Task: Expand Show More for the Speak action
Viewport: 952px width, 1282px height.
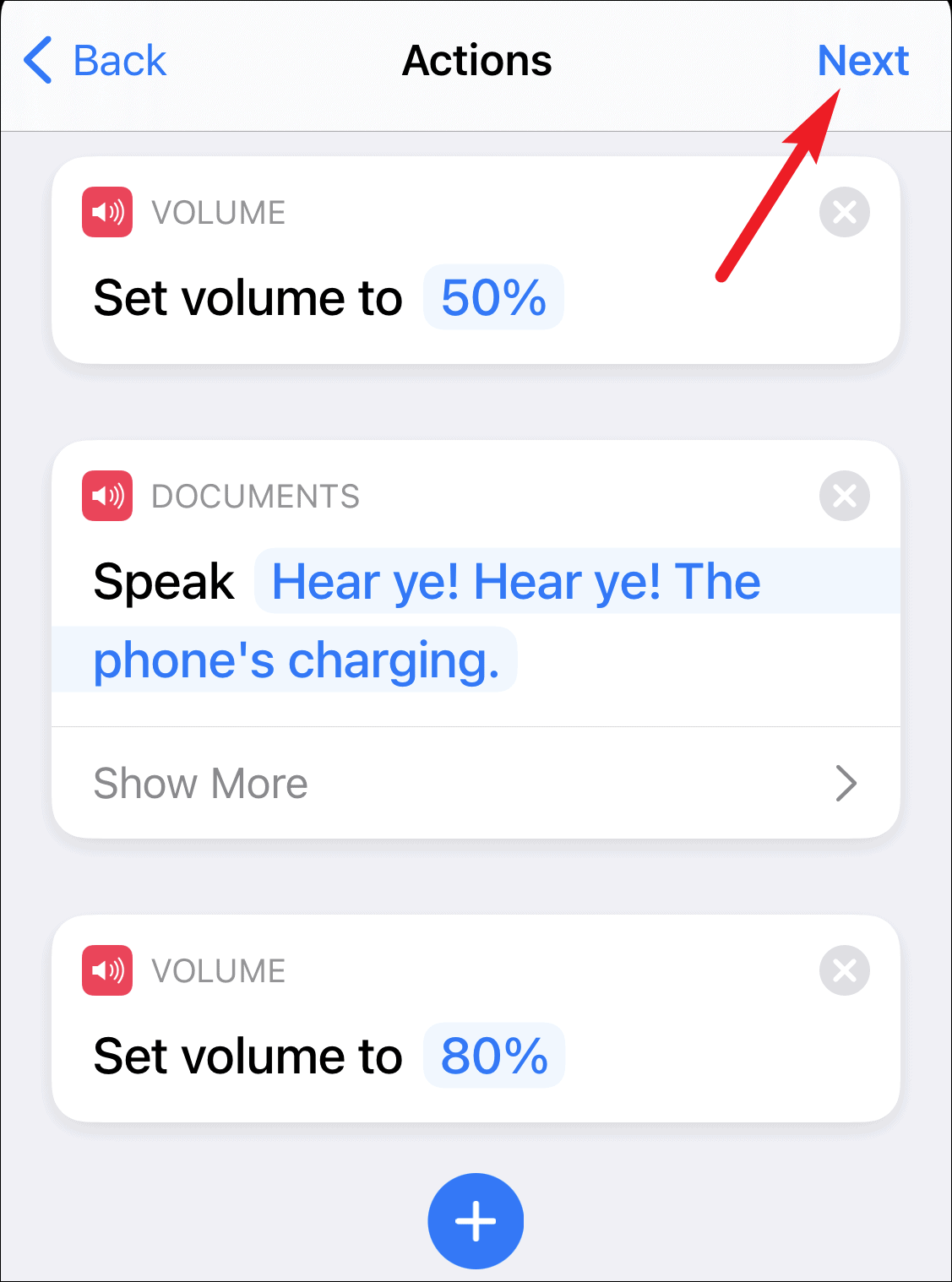Action: point(476,783)
